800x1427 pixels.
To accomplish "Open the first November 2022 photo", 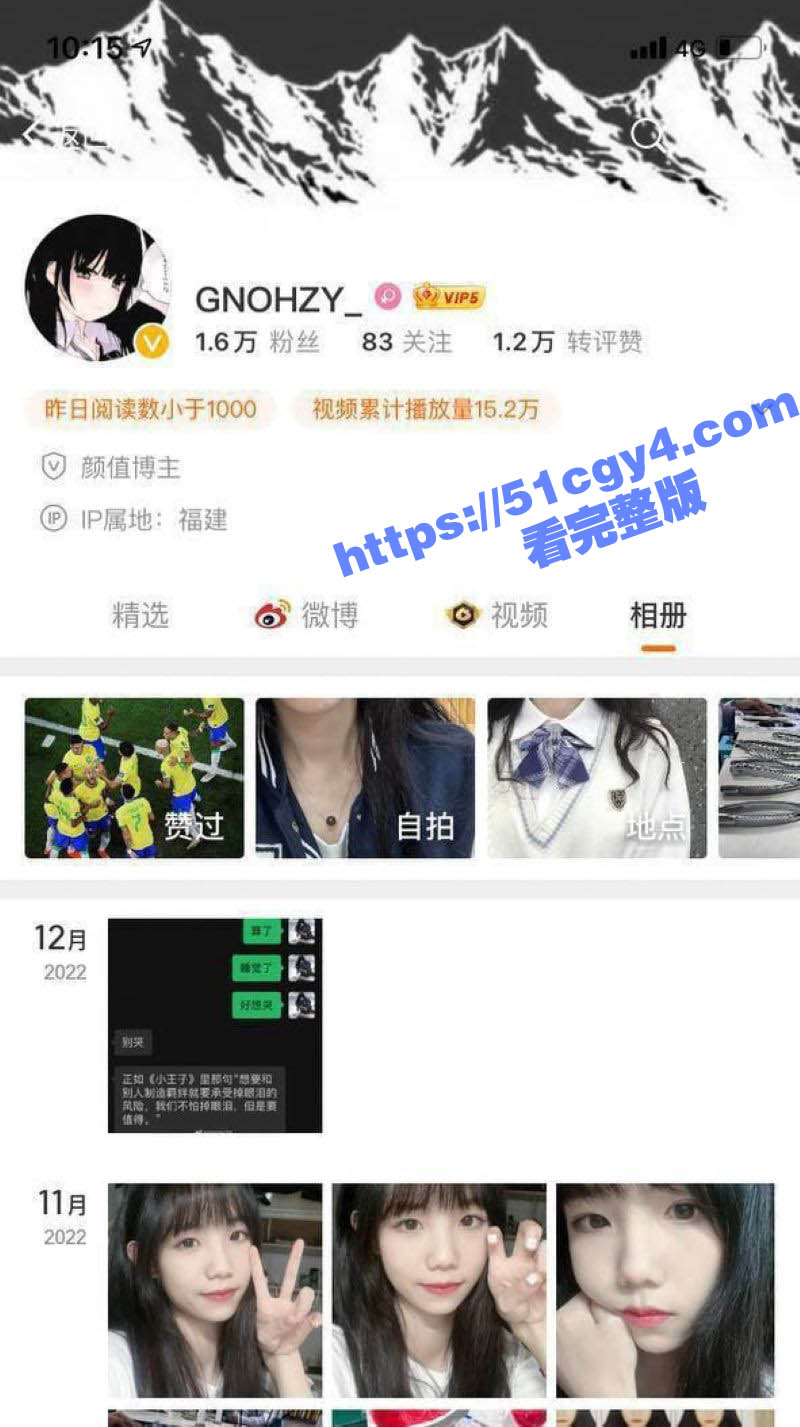I will (x=215, y=1290).
